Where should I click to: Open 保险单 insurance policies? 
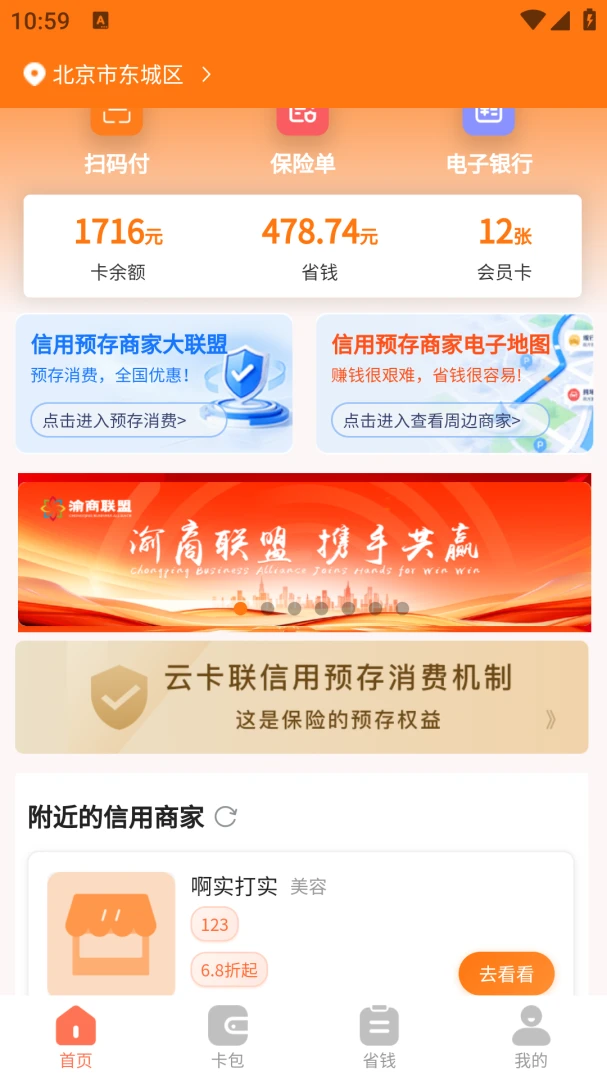pos(302,142)
